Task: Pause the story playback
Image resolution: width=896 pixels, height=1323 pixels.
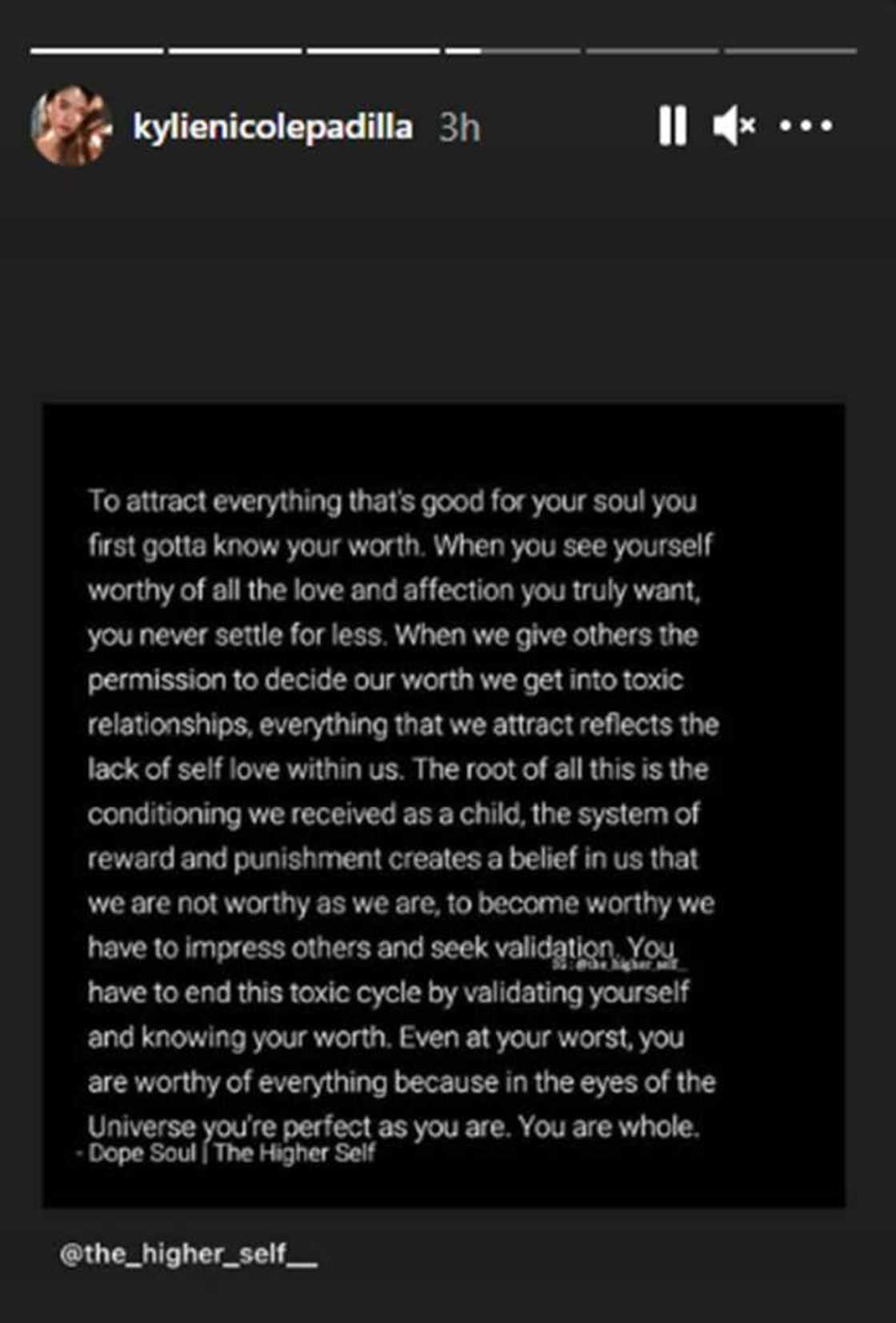Action: click(x=672, y=126)
